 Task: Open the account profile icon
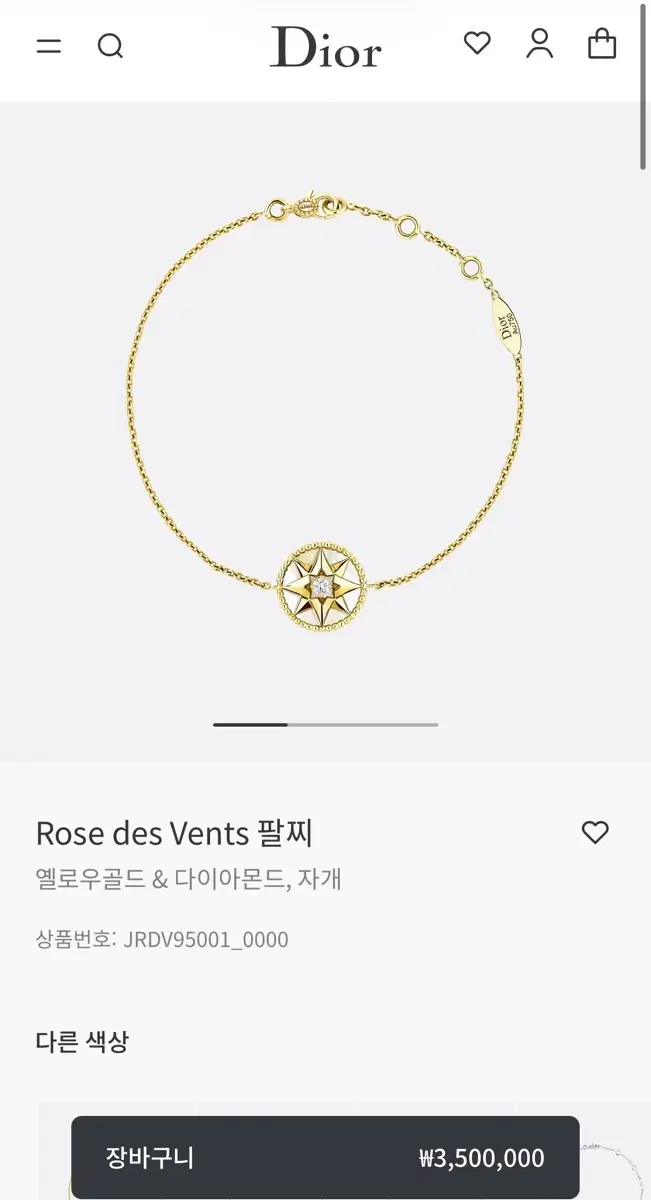coord(540,43)
